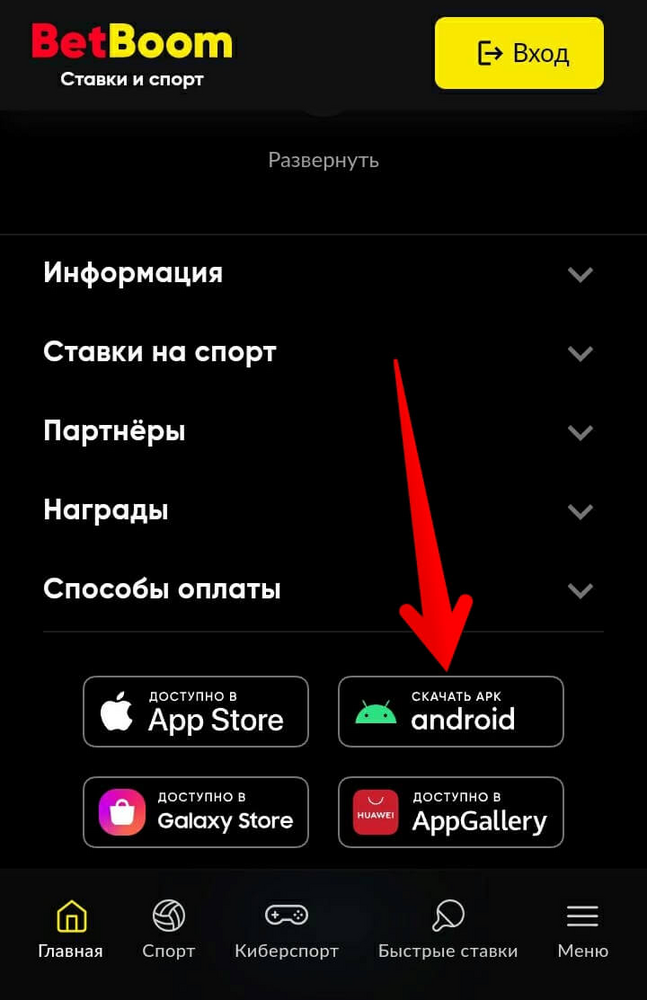
Task: Download the Android APK
Action: [x=451, y=712]
